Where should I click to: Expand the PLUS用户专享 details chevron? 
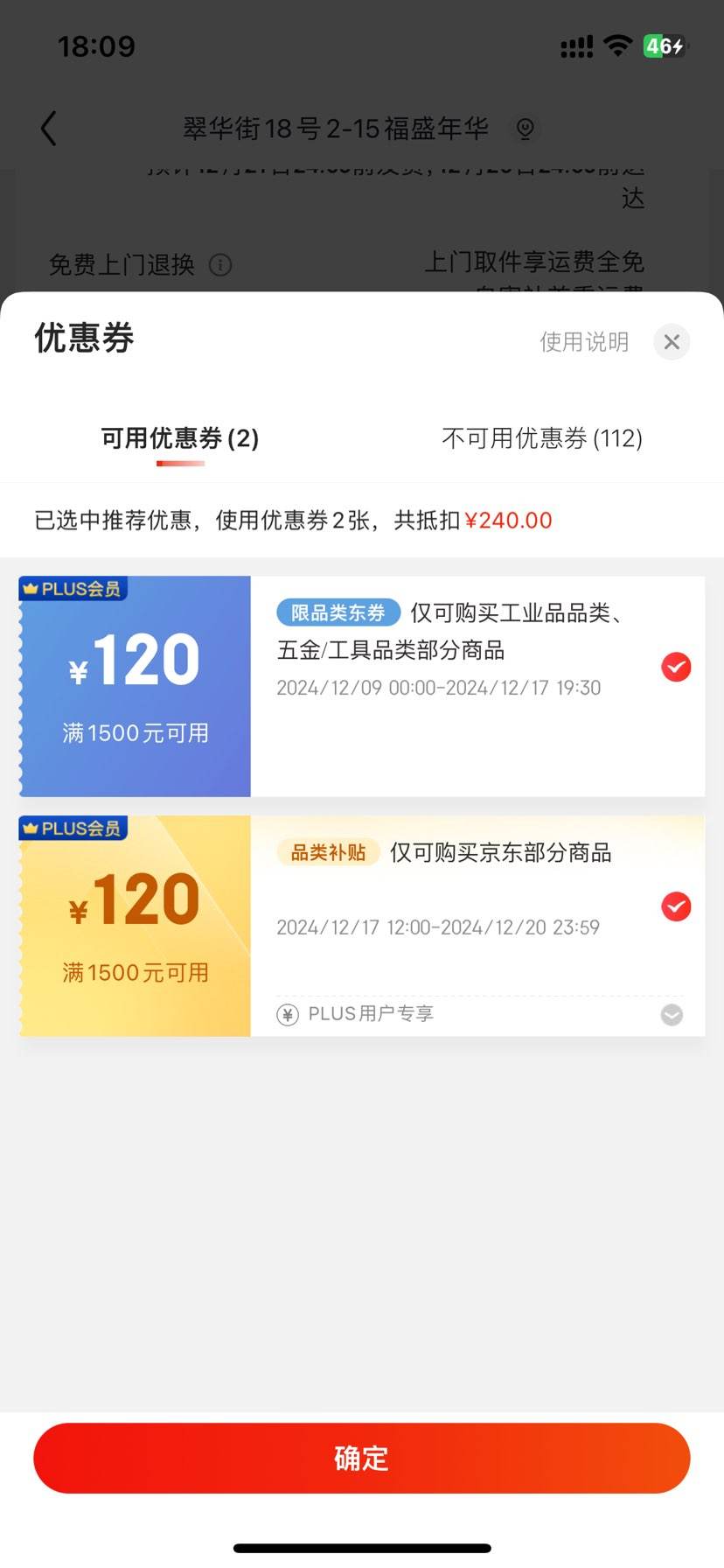click(x=672, y=1014)
